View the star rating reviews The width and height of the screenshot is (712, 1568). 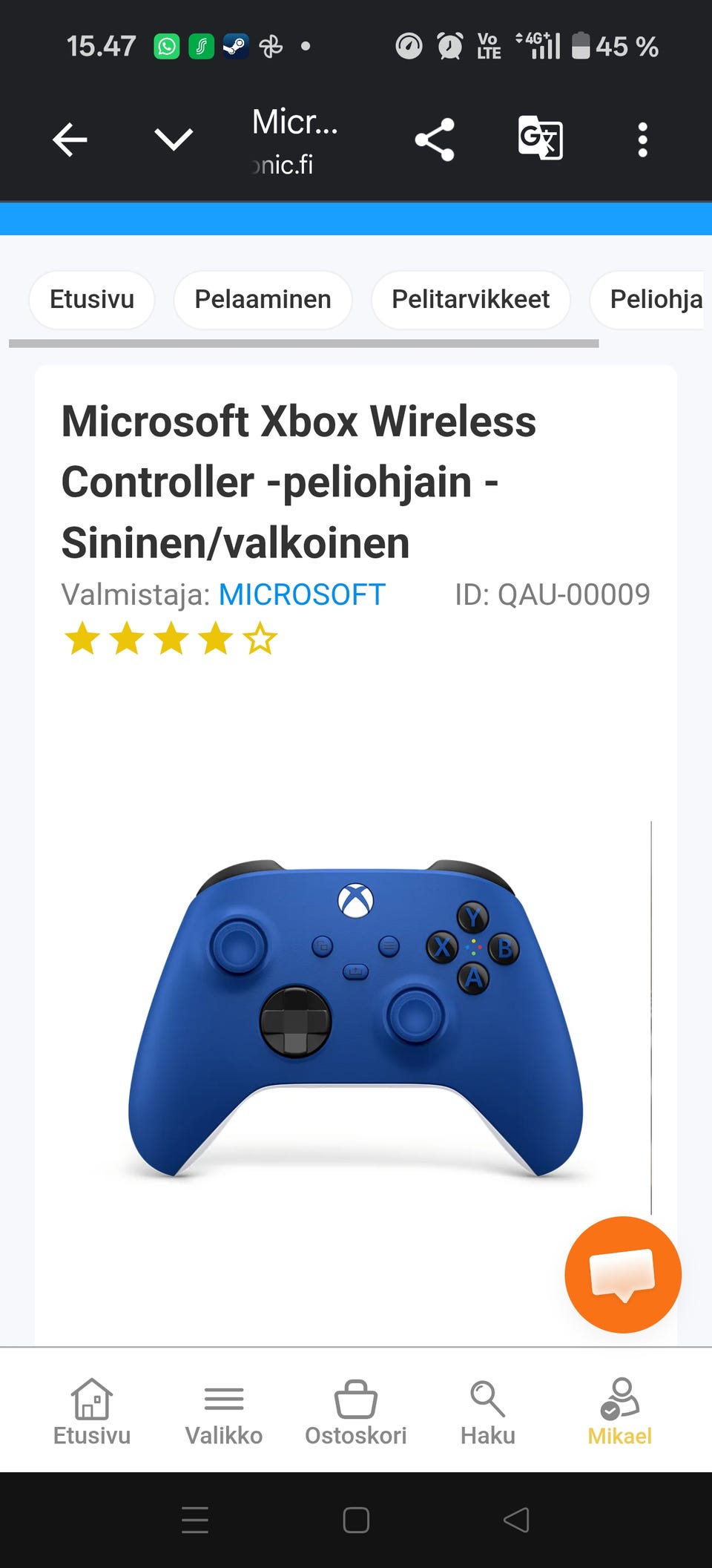[171, 639]
